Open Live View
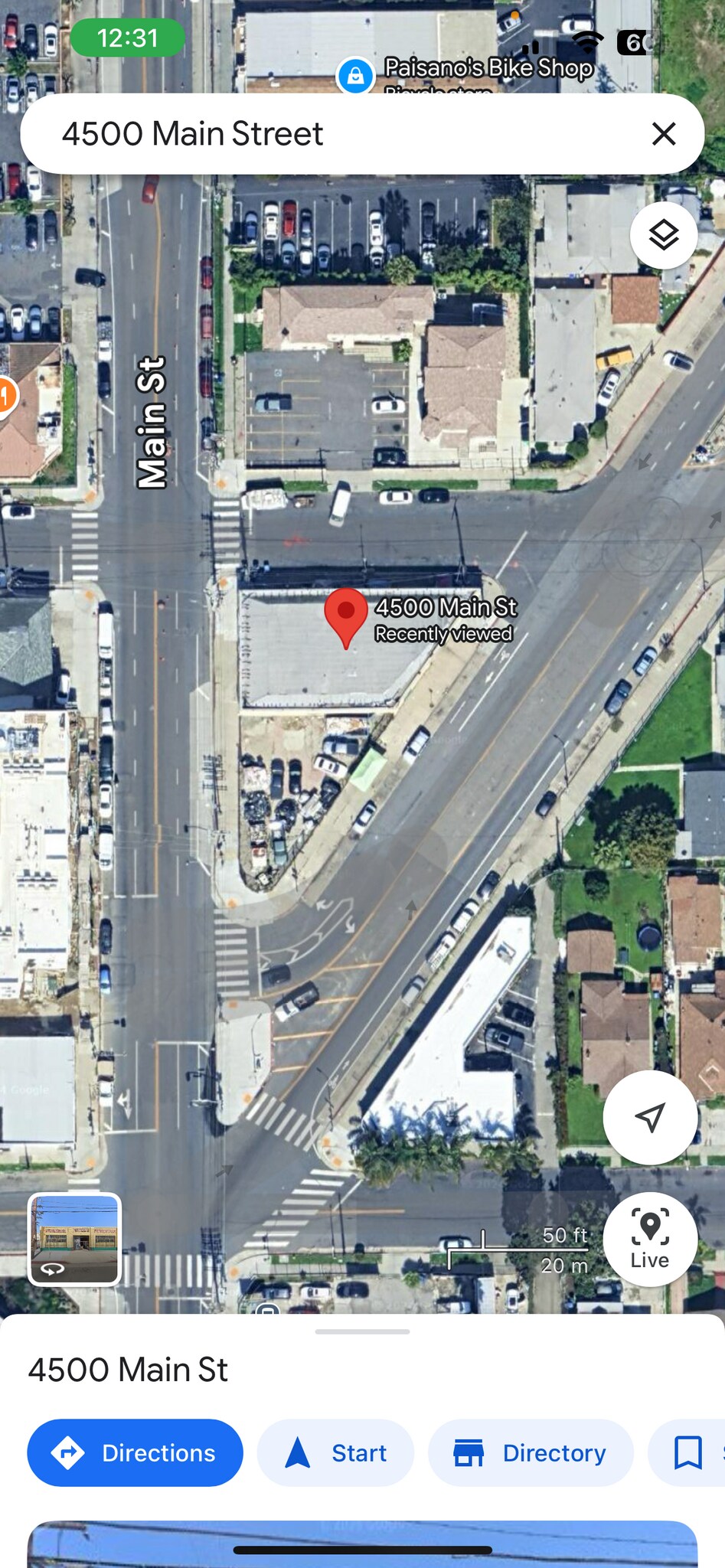This screenshot has width=725, height=1568. coord(649,1239)
